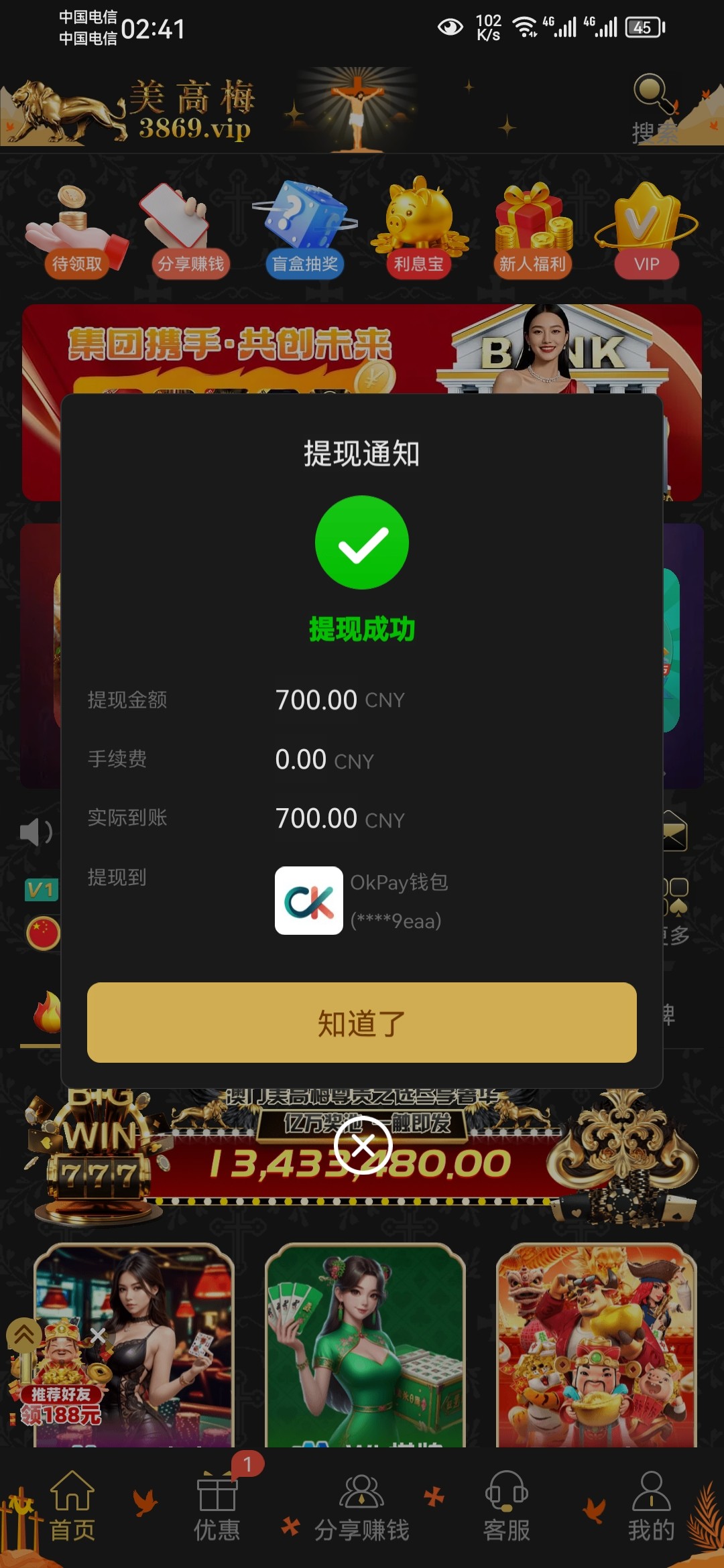Image resolution: width=724 pixels, height=1568 pixels.
Task: Open the green mahjong game card
Action: point(365,1347)
